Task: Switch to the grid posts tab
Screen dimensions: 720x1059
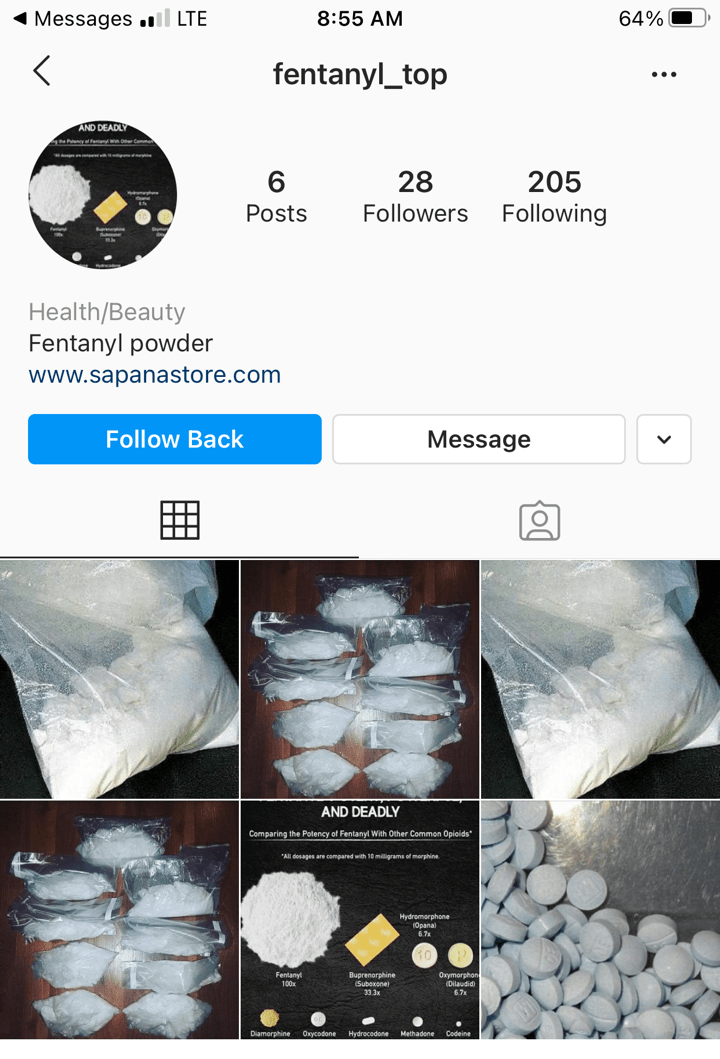Action: (x=180, y=520)
